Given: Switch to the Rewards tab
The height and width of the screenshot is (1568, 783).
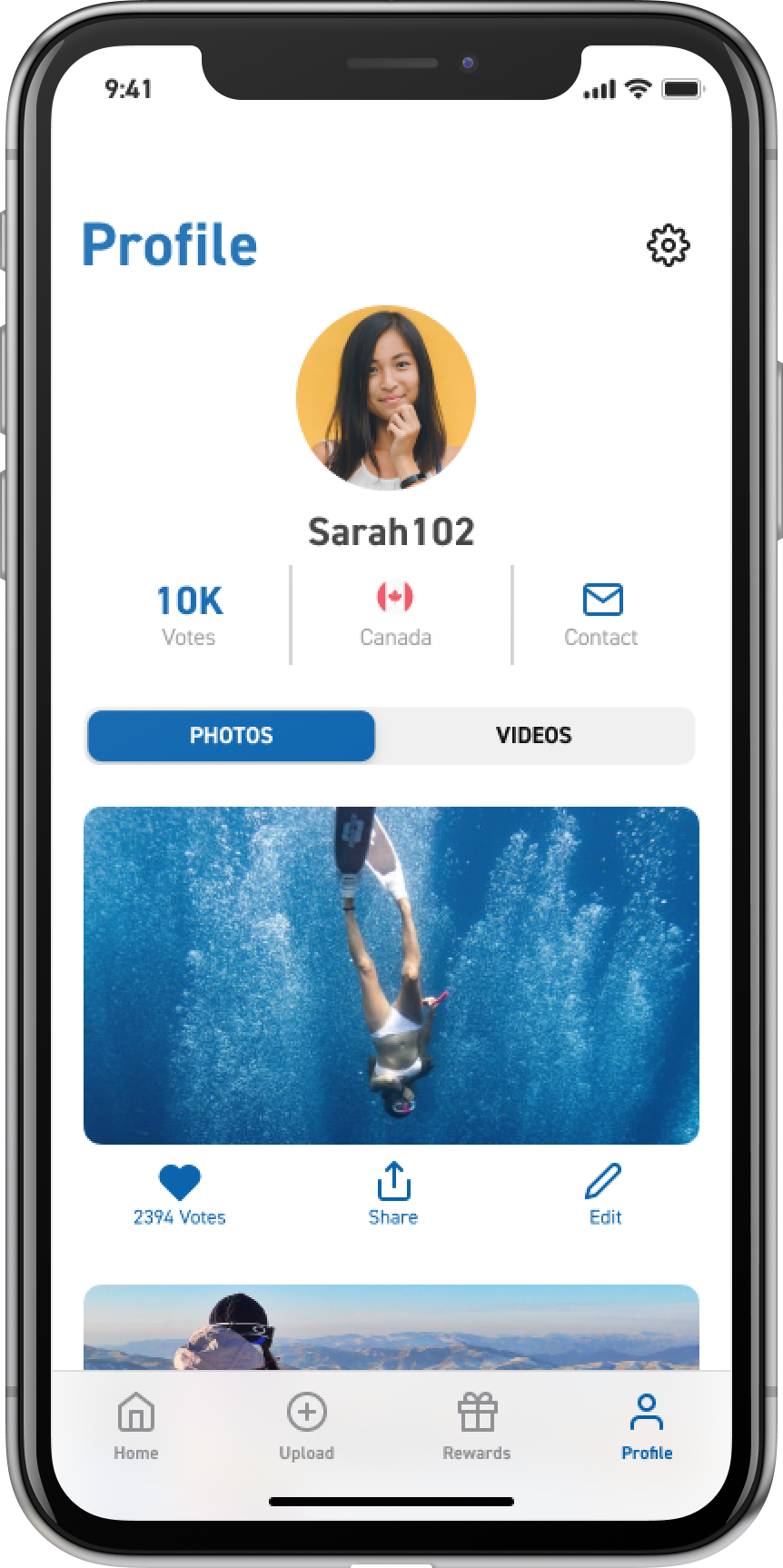Looking at the screenshot, I should tap(477, 1426).
